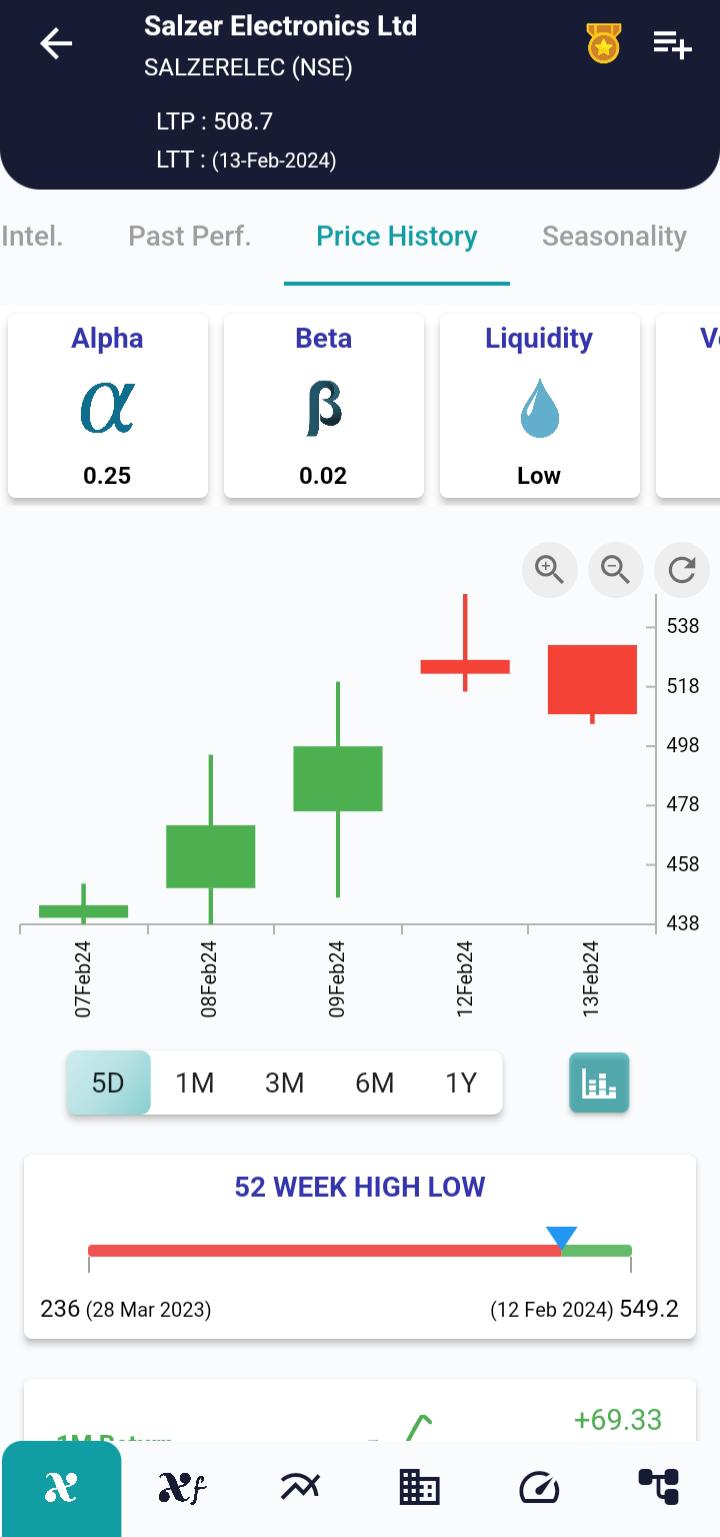Image resolution: width=720 pixels, height=1537 pixels.
Task: Select the stock comparison chart icon in bottom bar
Action: (x=300, y=1487)
